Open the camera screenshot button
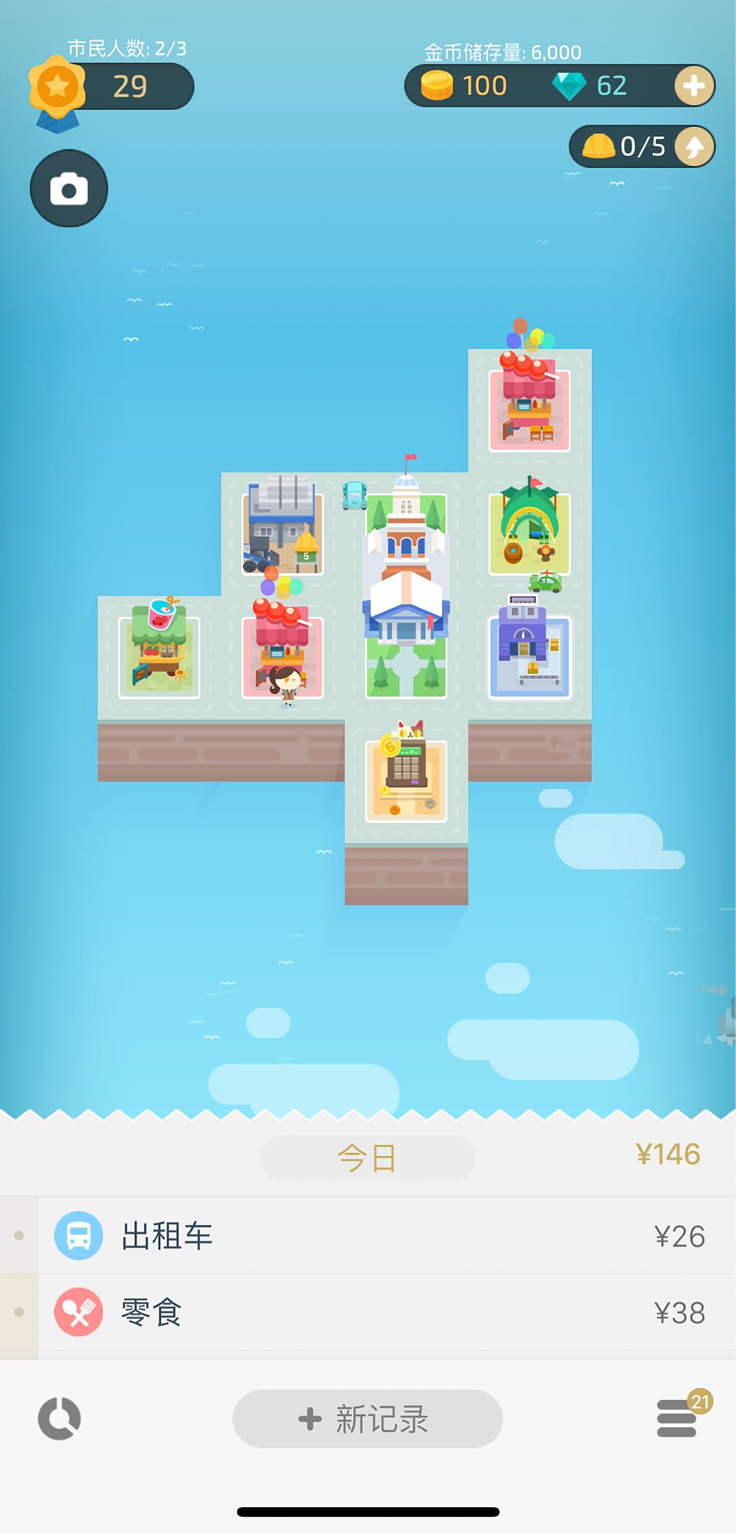This screenshot has height=1533, width=736. [x=69, y=188]
